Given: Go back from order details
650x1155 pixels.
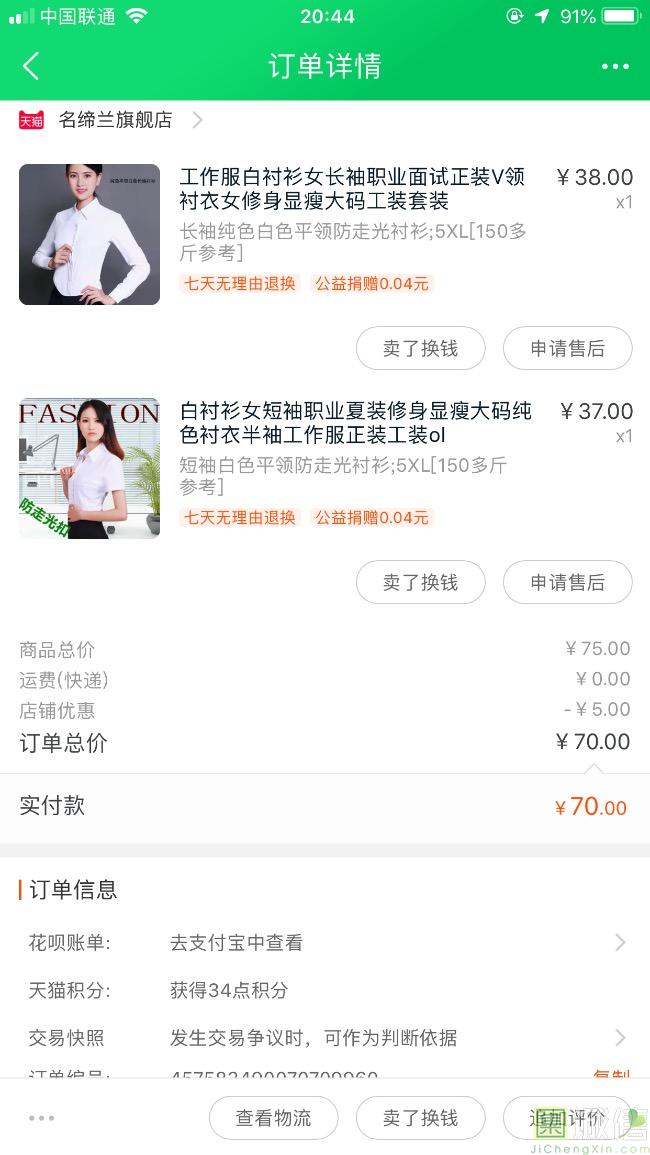Looking at the screenshot, I should point(31,67).
